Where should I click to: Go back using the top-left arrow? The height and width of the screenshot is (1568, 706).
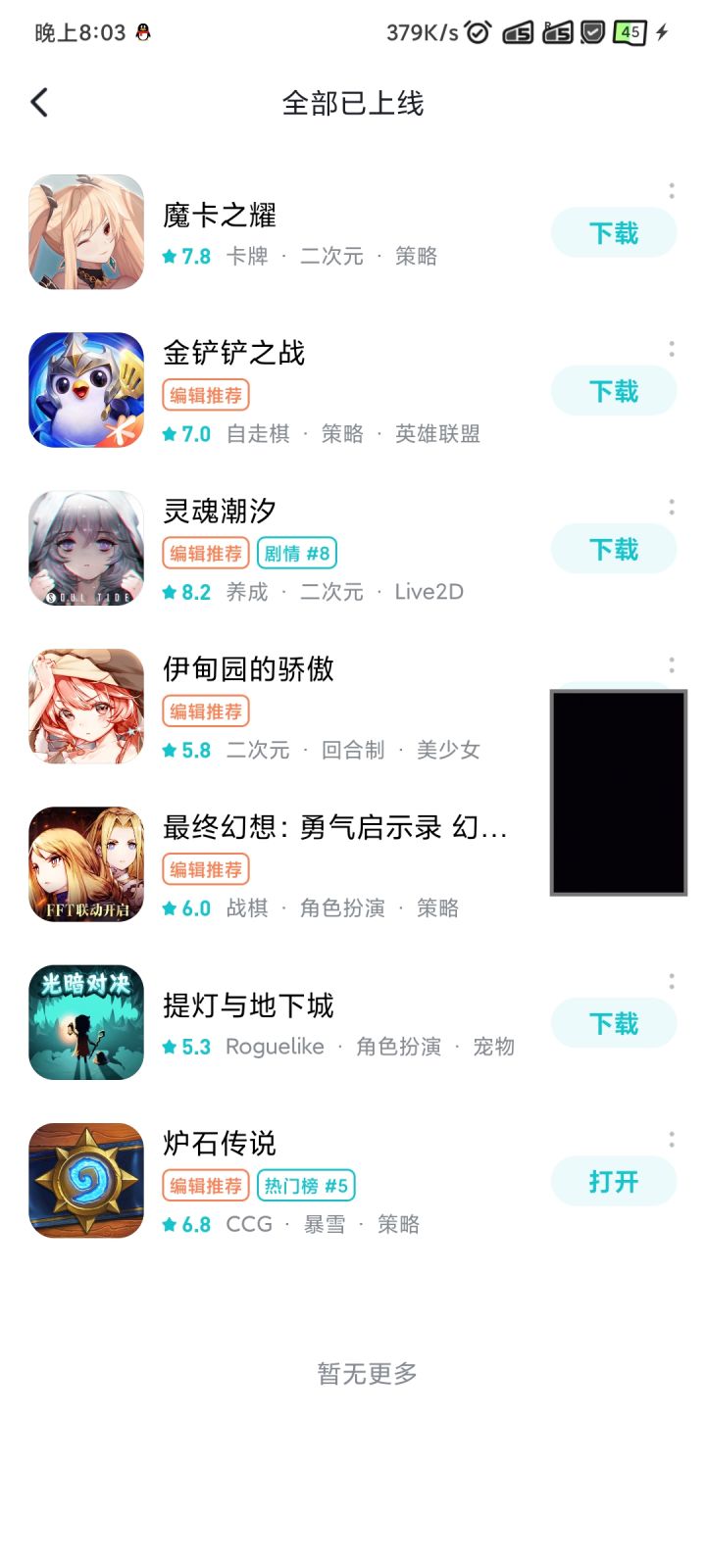pyautogui.click(x=39, y=102)
